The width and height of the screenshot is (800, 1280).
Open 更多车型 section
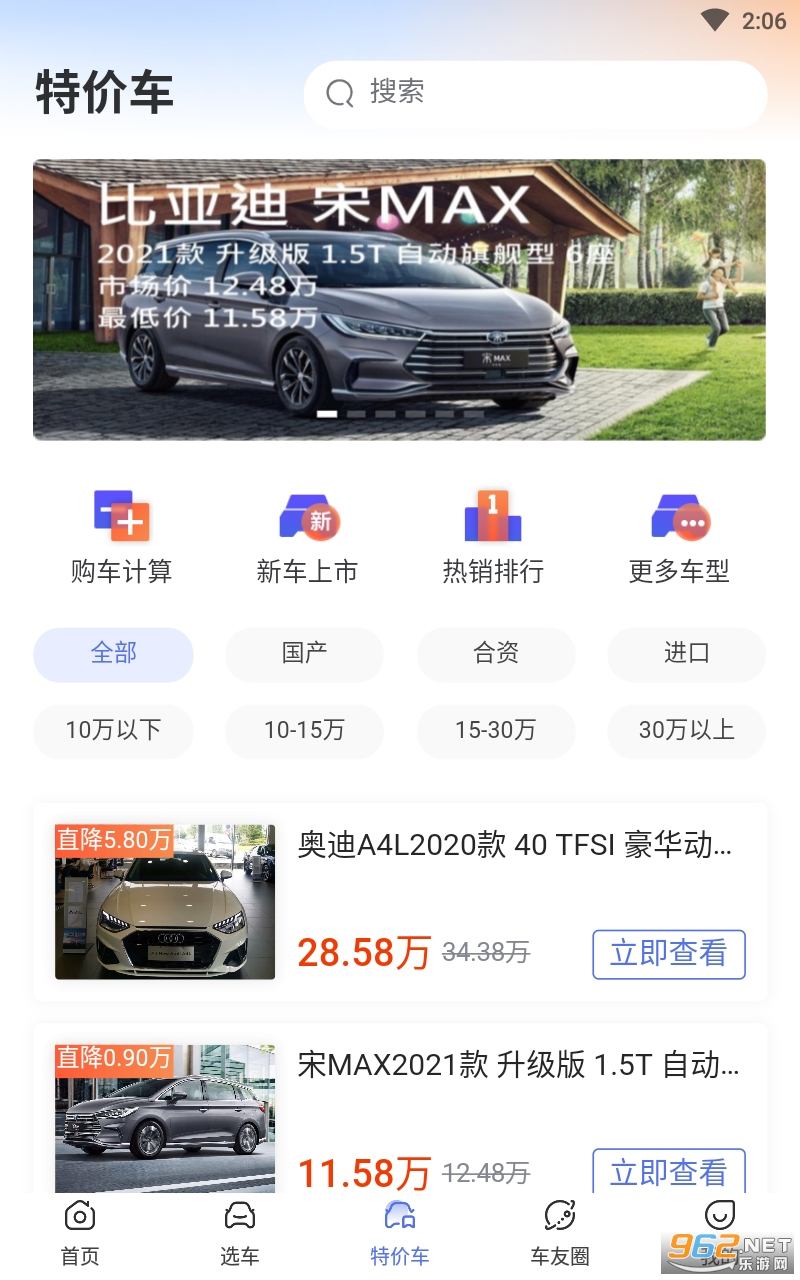coord(679,537)
